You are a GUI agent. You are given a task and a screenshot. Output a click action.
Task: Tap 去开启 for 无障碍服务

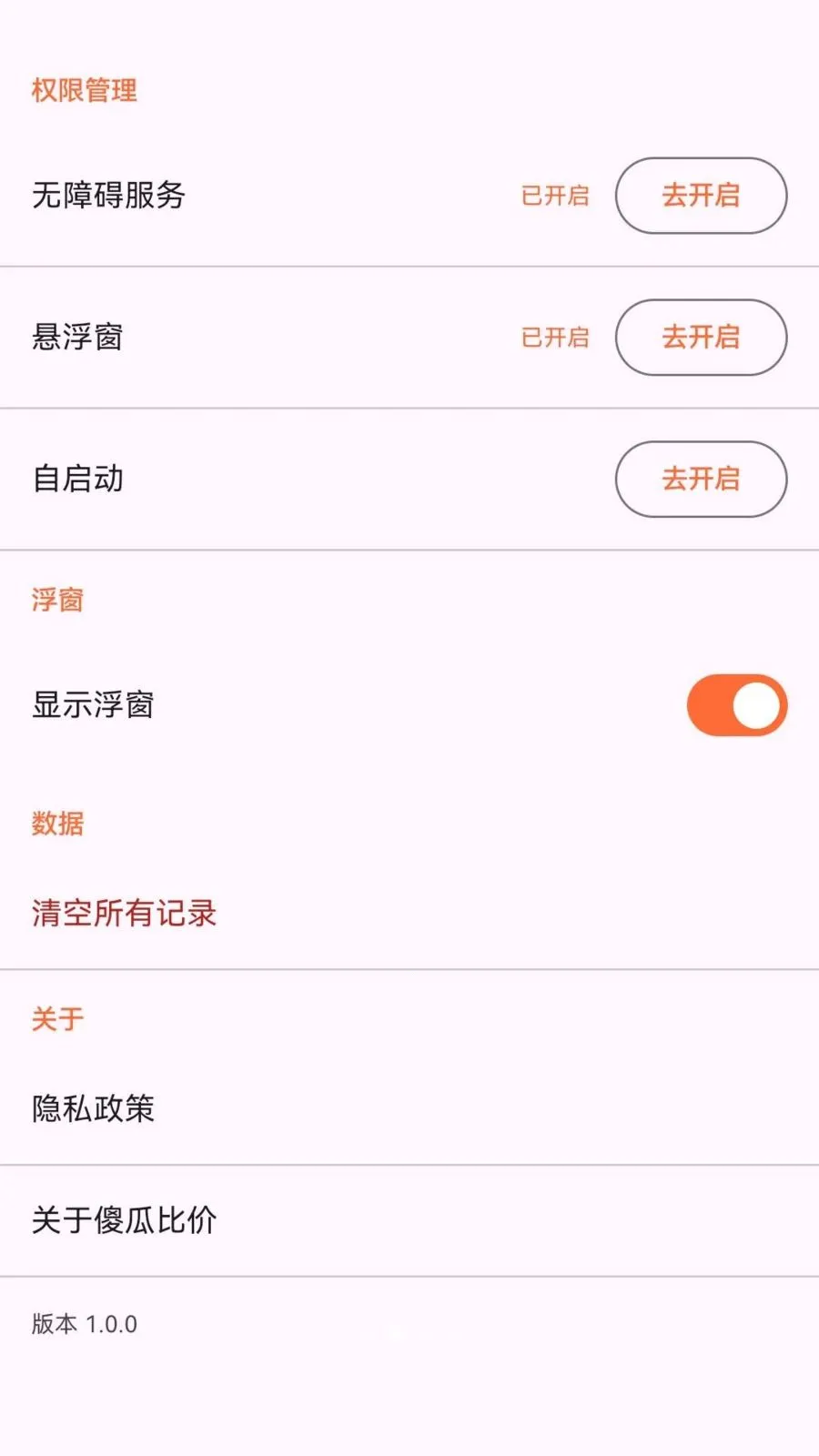pos(701,196)
